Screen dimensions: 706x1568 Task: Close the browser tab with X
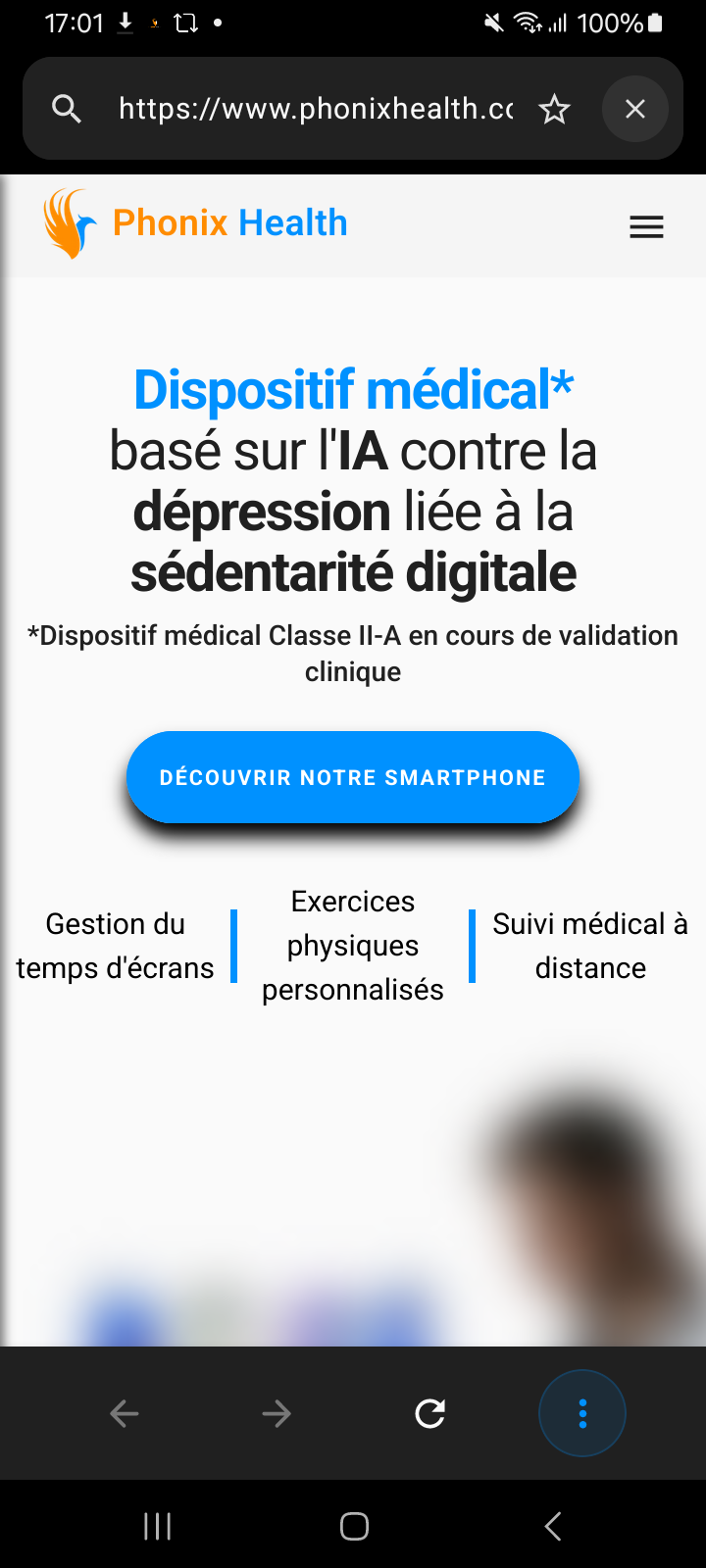[635, 109]
